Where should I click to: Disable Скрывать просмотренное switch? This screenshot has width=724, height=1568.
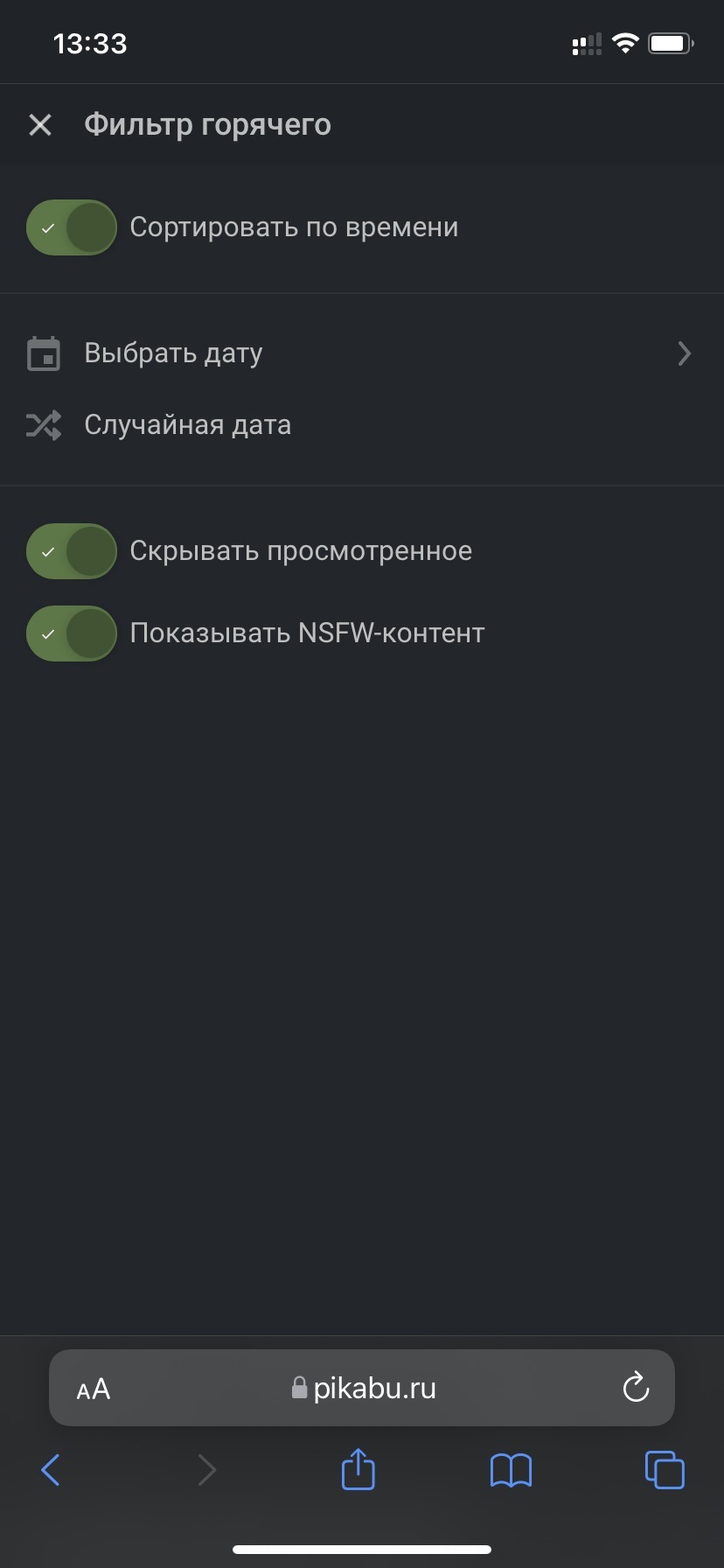point(72,551)
